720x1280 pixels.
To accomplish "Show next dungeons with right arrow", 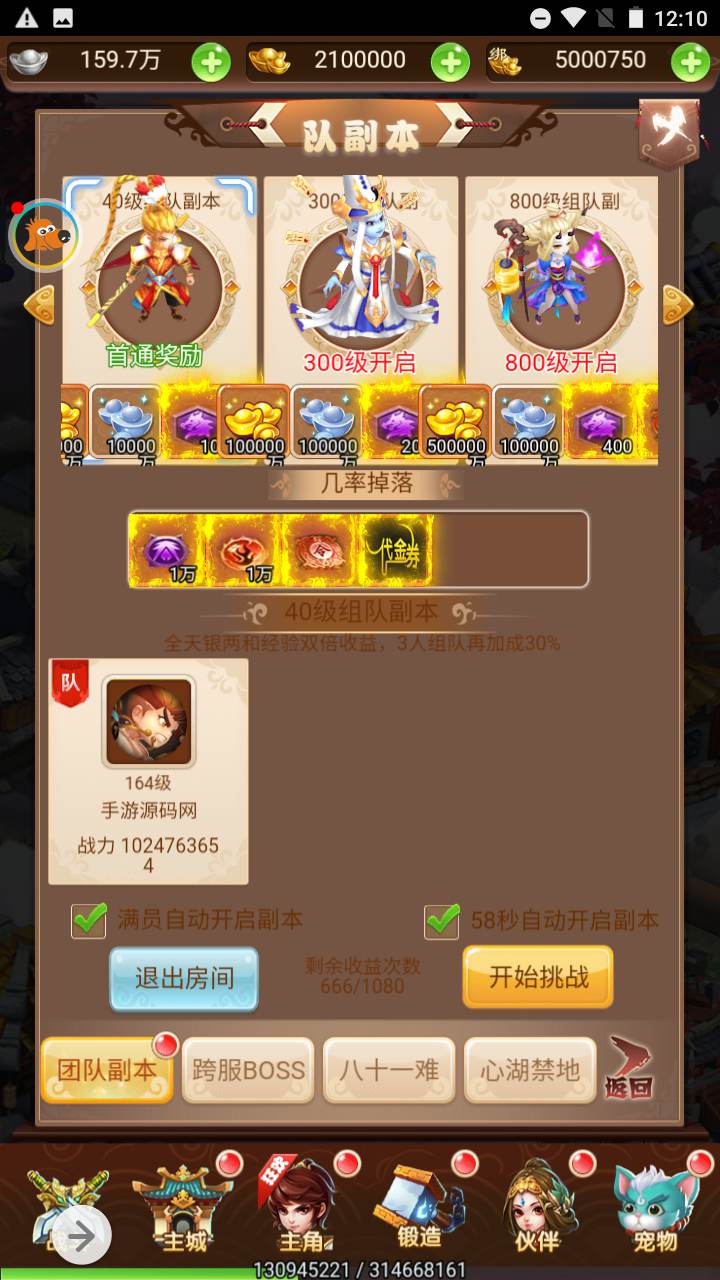I will 678,304.
